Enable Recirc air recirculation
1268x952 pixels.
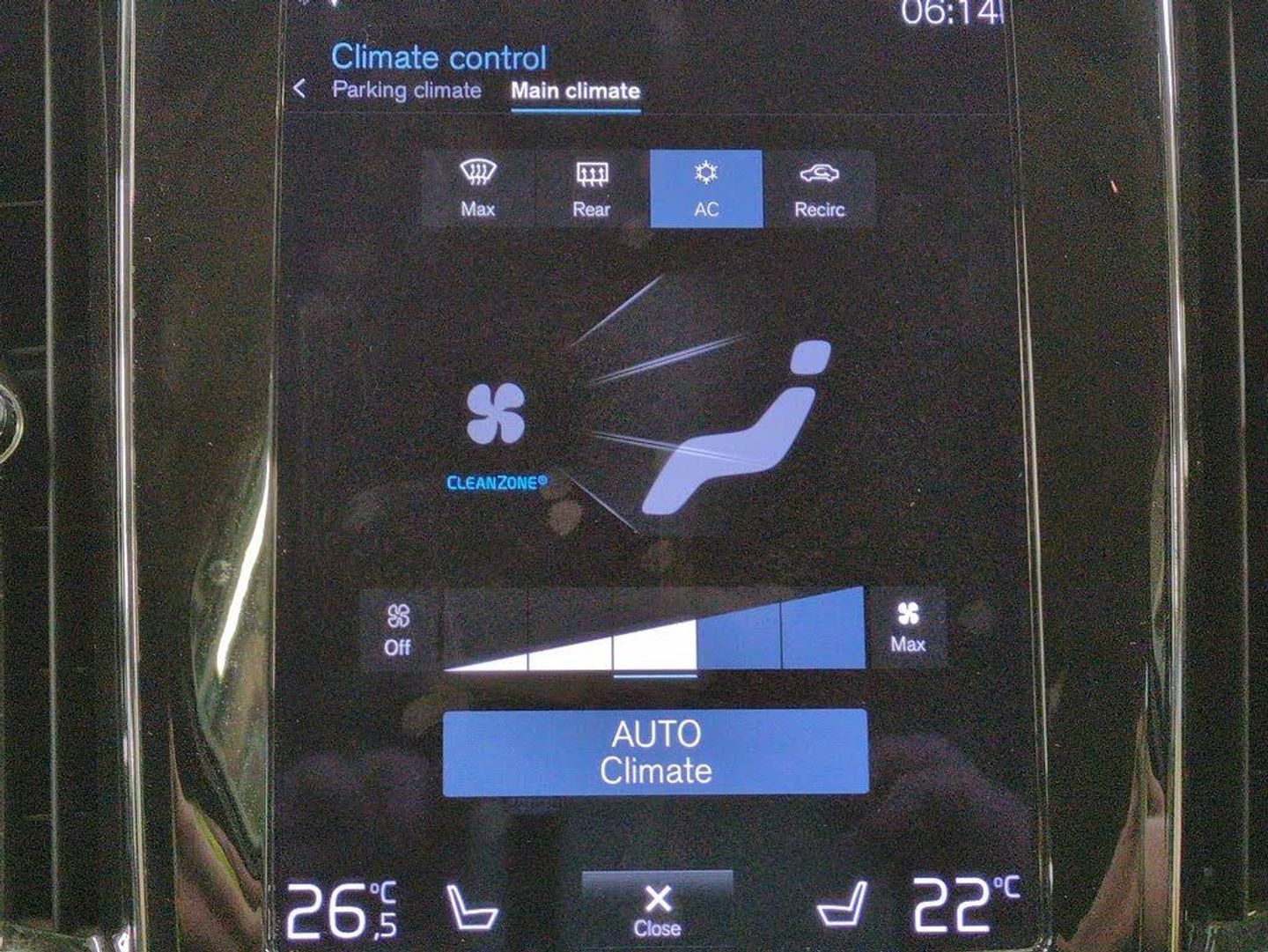[x=820, y=188]
